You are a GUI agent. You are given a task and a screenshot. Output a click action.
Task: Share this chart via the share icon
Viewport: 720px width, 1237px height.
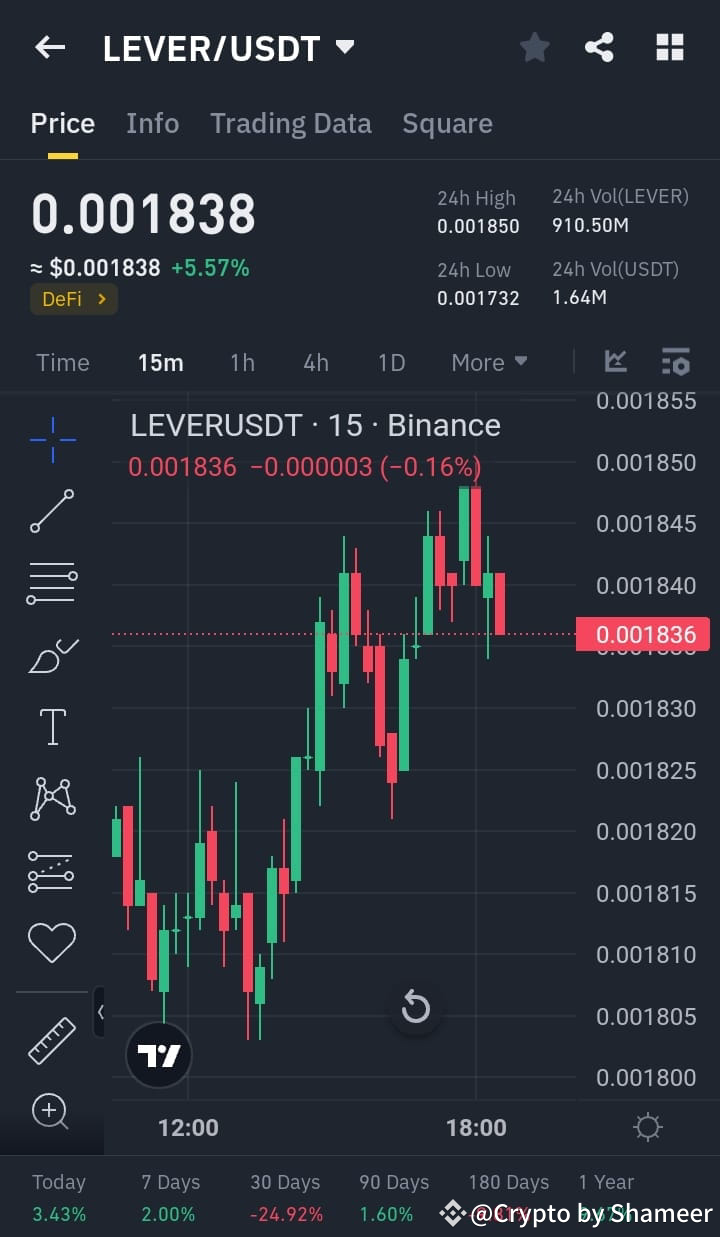599,46
